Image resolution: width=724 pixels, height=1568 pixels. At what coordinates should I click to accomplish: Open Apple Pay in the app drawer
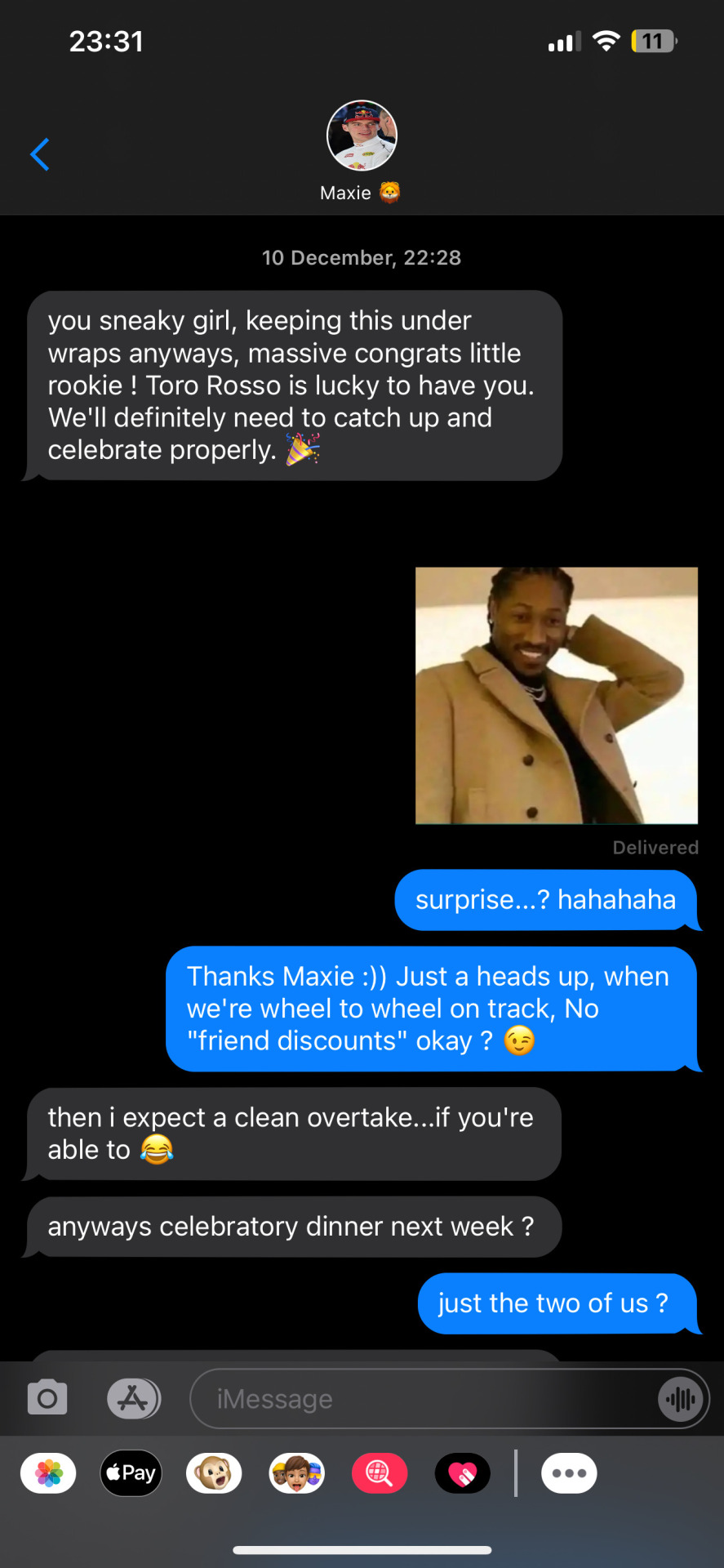tap(131, 1473)
